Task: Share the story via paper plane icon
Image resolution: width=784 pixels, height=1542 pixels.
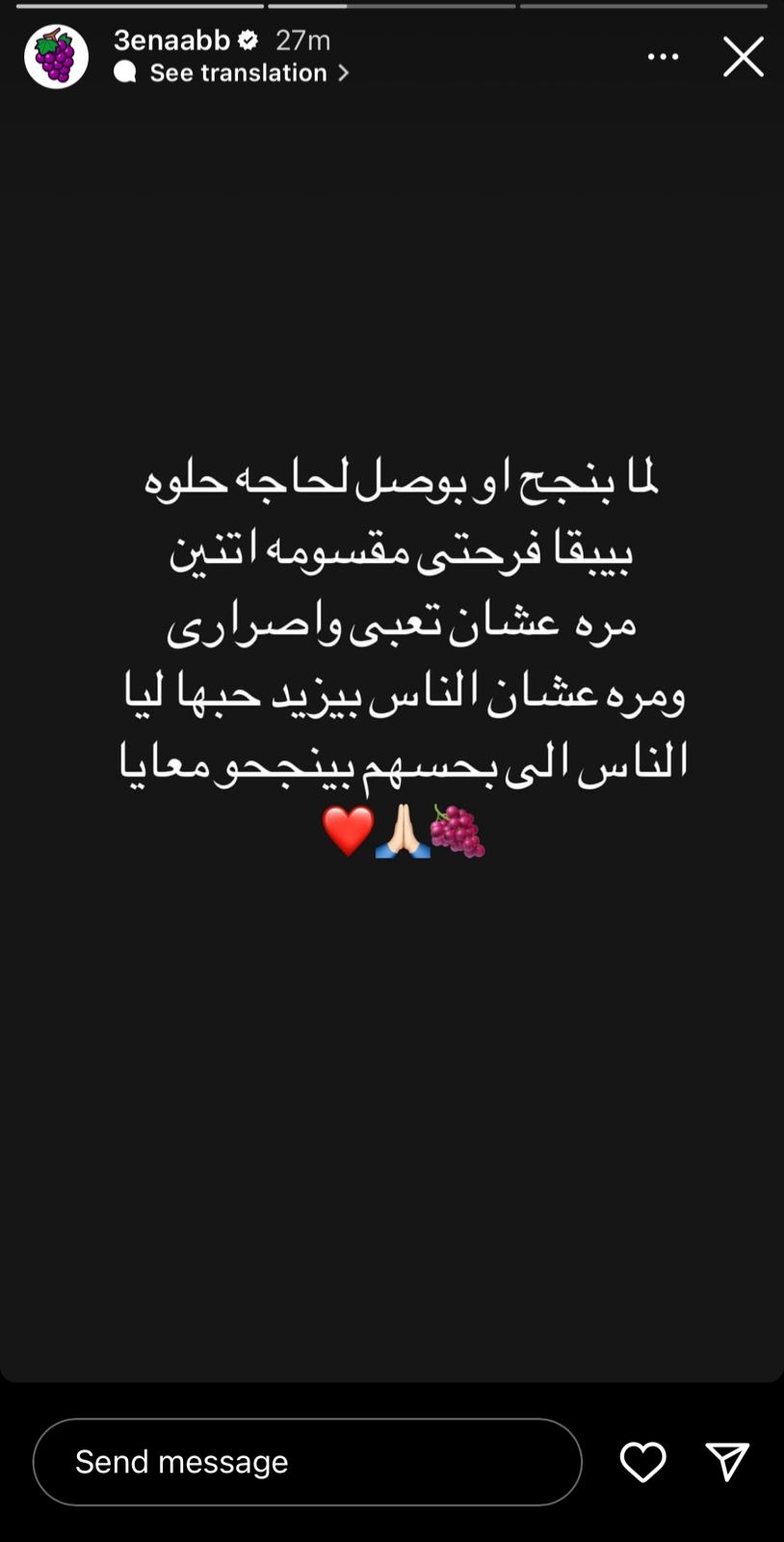Action: coord(727,1461)
